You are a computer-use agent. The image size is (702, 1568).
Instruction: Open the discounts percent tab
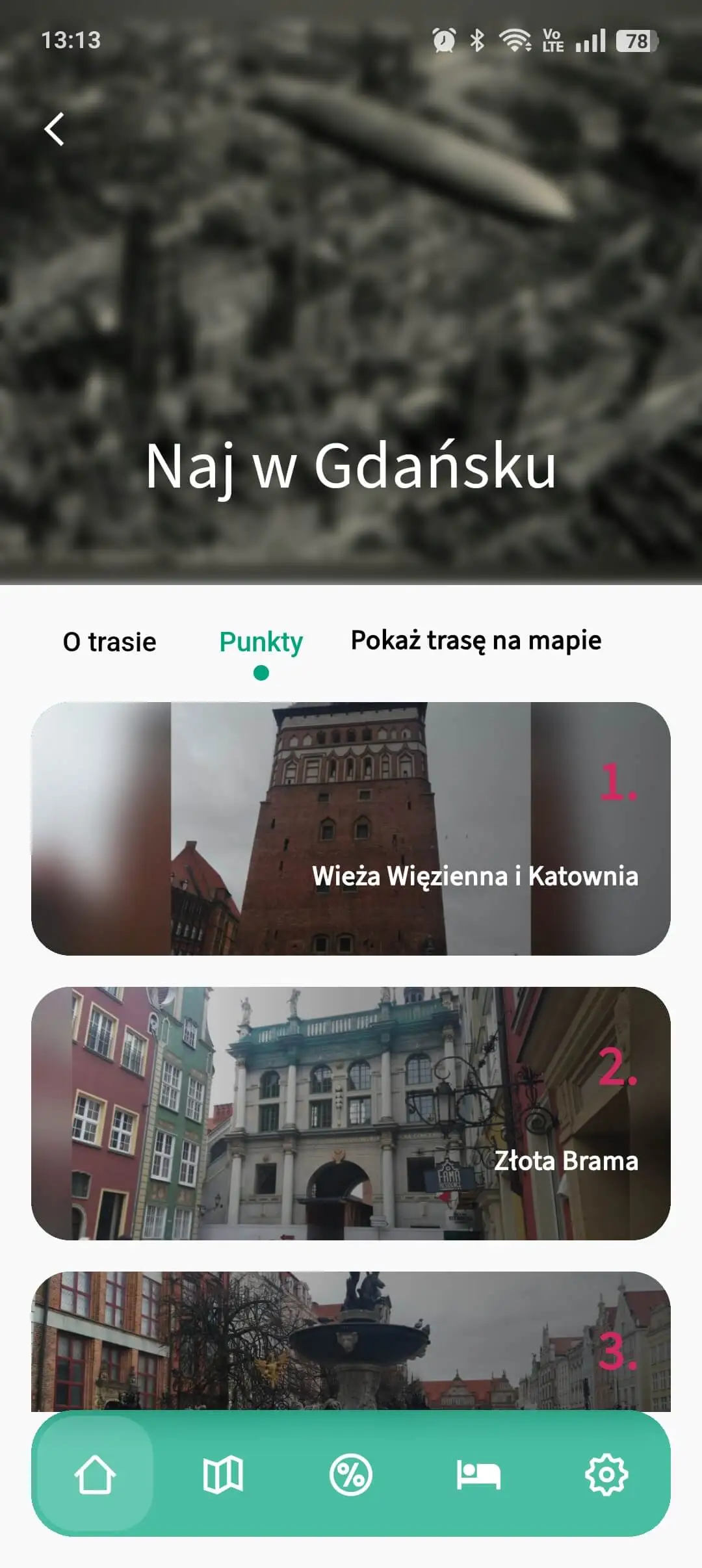point(351,1474)
